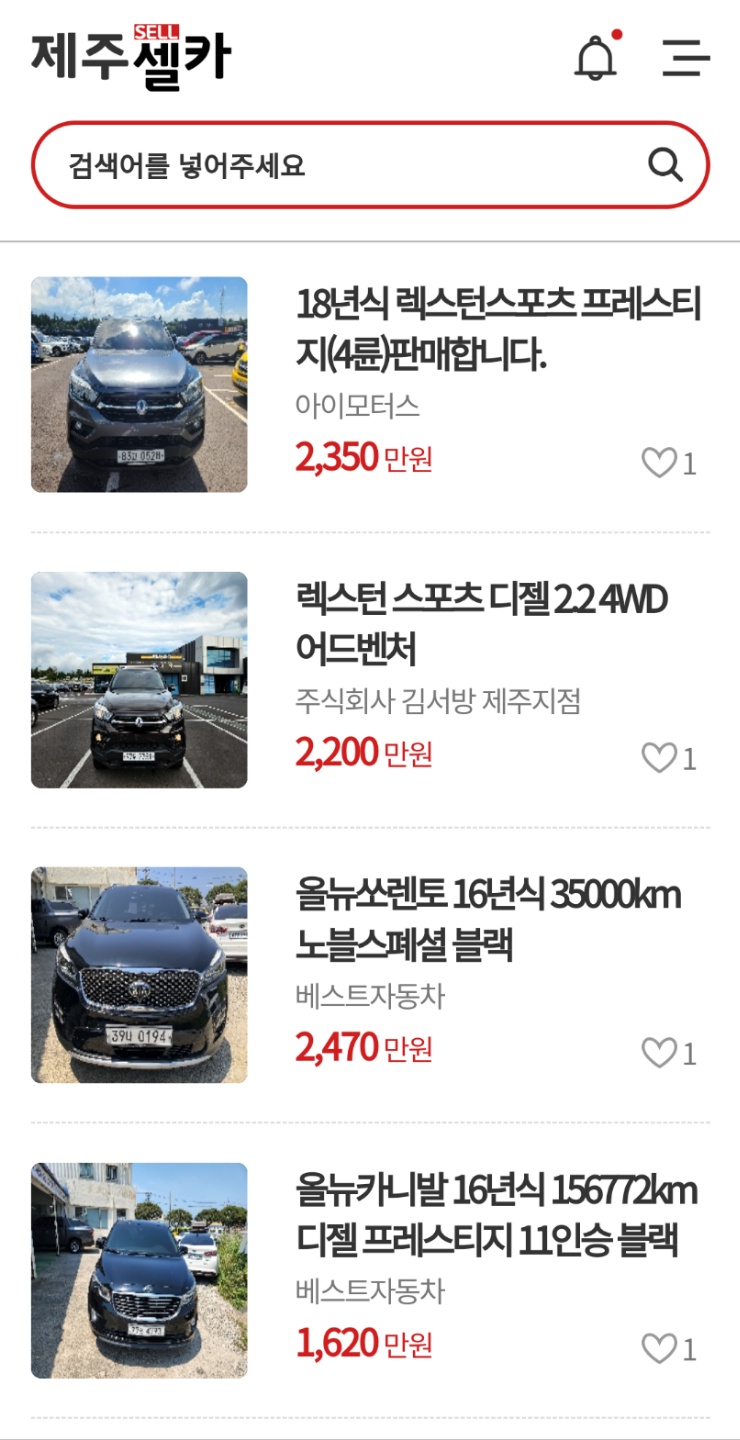The image size is (740, 1440).
Task: Like the 올뉴쏘렌토 노블스페셜 블랙 listing
Action: [x=659, y=1053]
